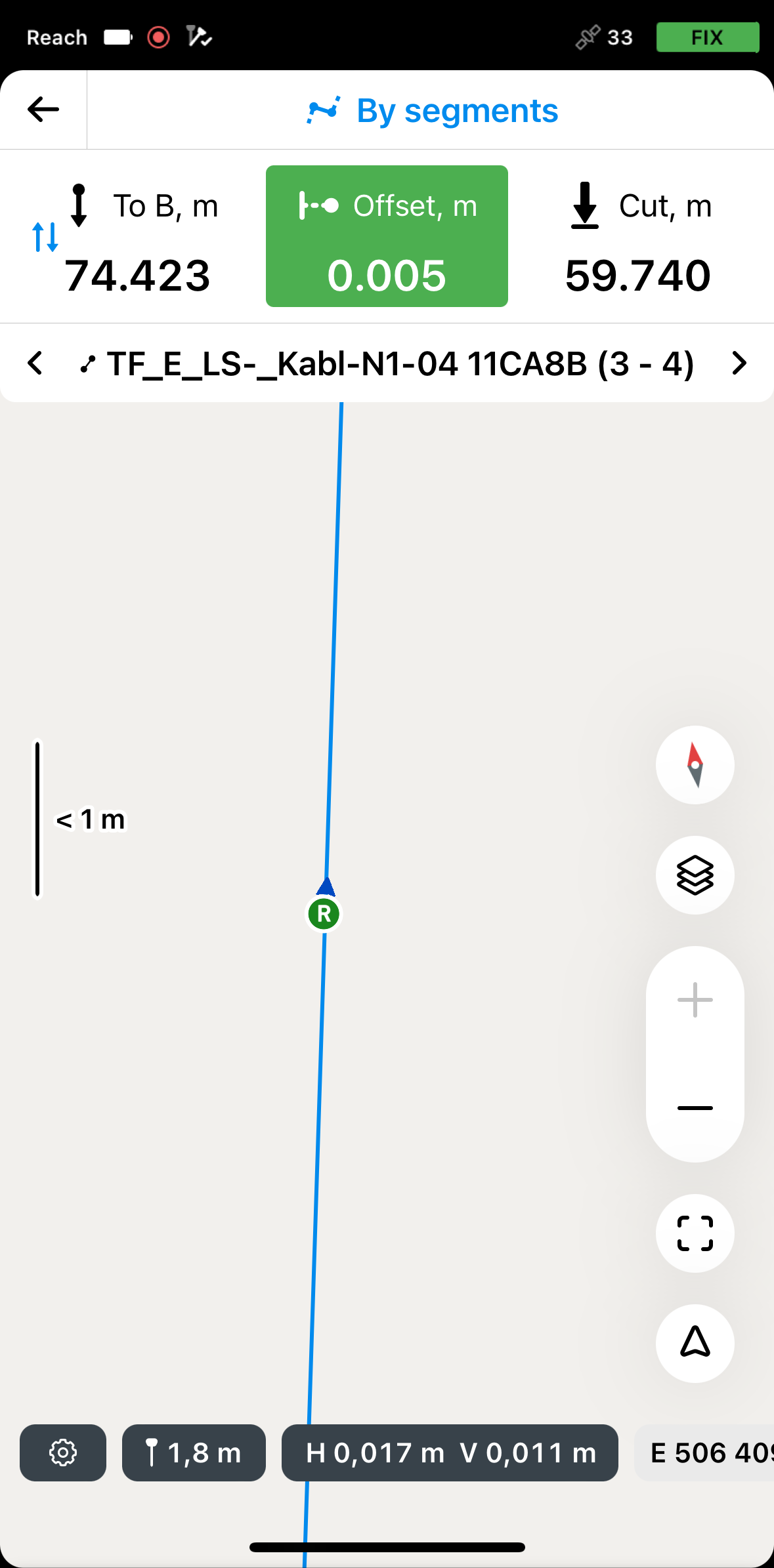Open the settings gear
Viewport: 774px width, 1568px height.
[63, 1453]
